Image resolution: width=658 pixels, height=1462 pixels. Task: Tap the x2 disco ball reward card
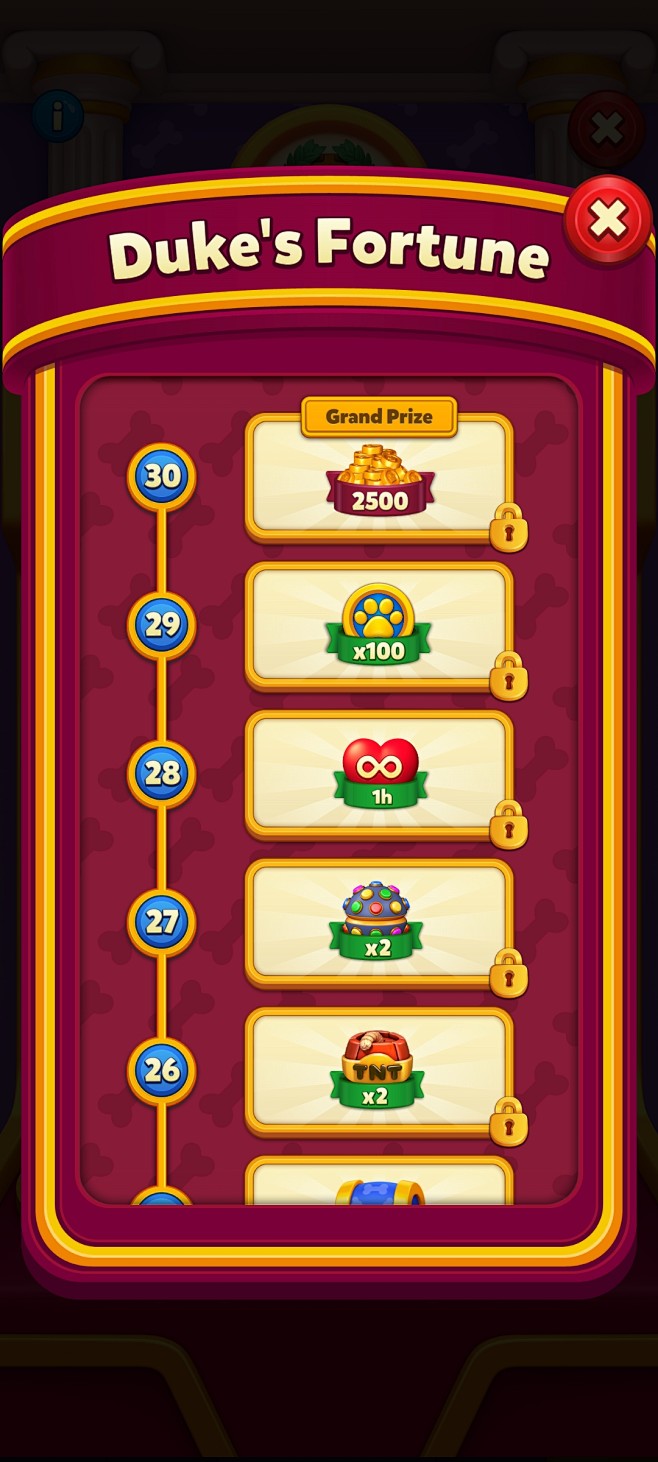379,923
